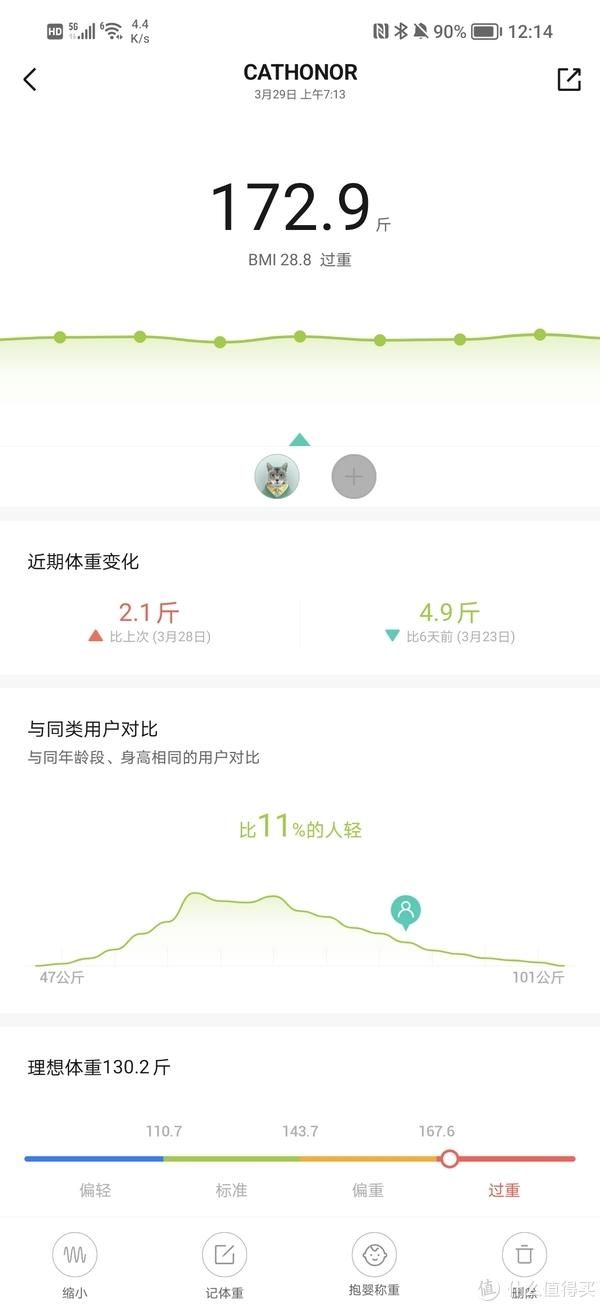
Task: Go back from the CATHONOR weight page
Action: click(x=30, y=80)
